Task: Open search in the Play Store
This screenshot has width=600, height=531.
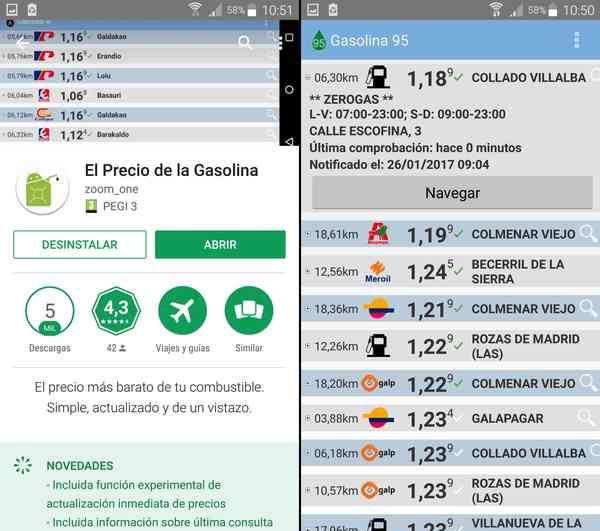Action: click(x=245, y=43)
